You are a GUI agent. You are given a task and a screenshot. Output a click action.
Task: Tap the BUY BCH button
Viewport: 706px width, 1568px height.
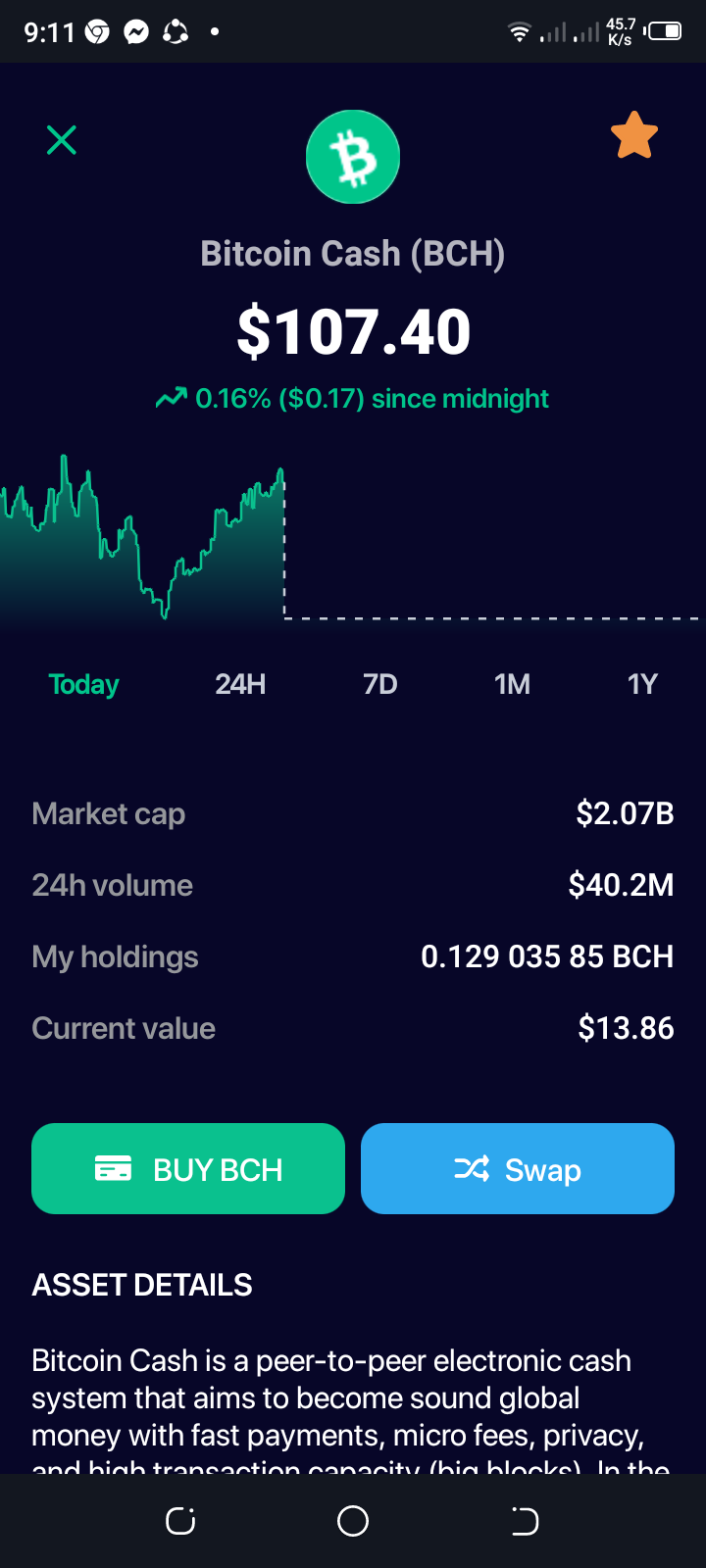(x=188, y=1169)
